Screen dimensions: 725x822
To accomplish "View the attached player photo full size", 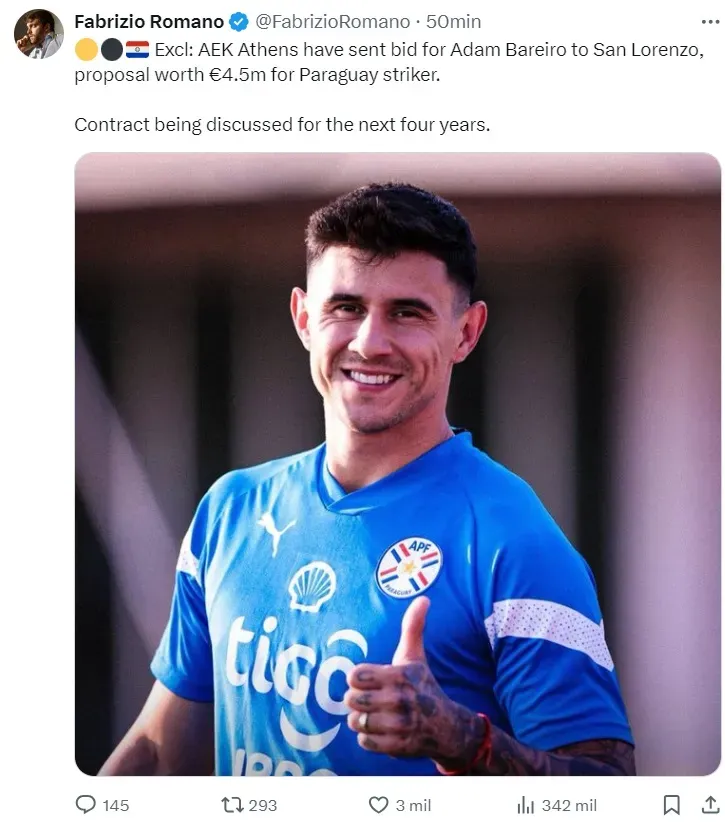I will (397, 463).
